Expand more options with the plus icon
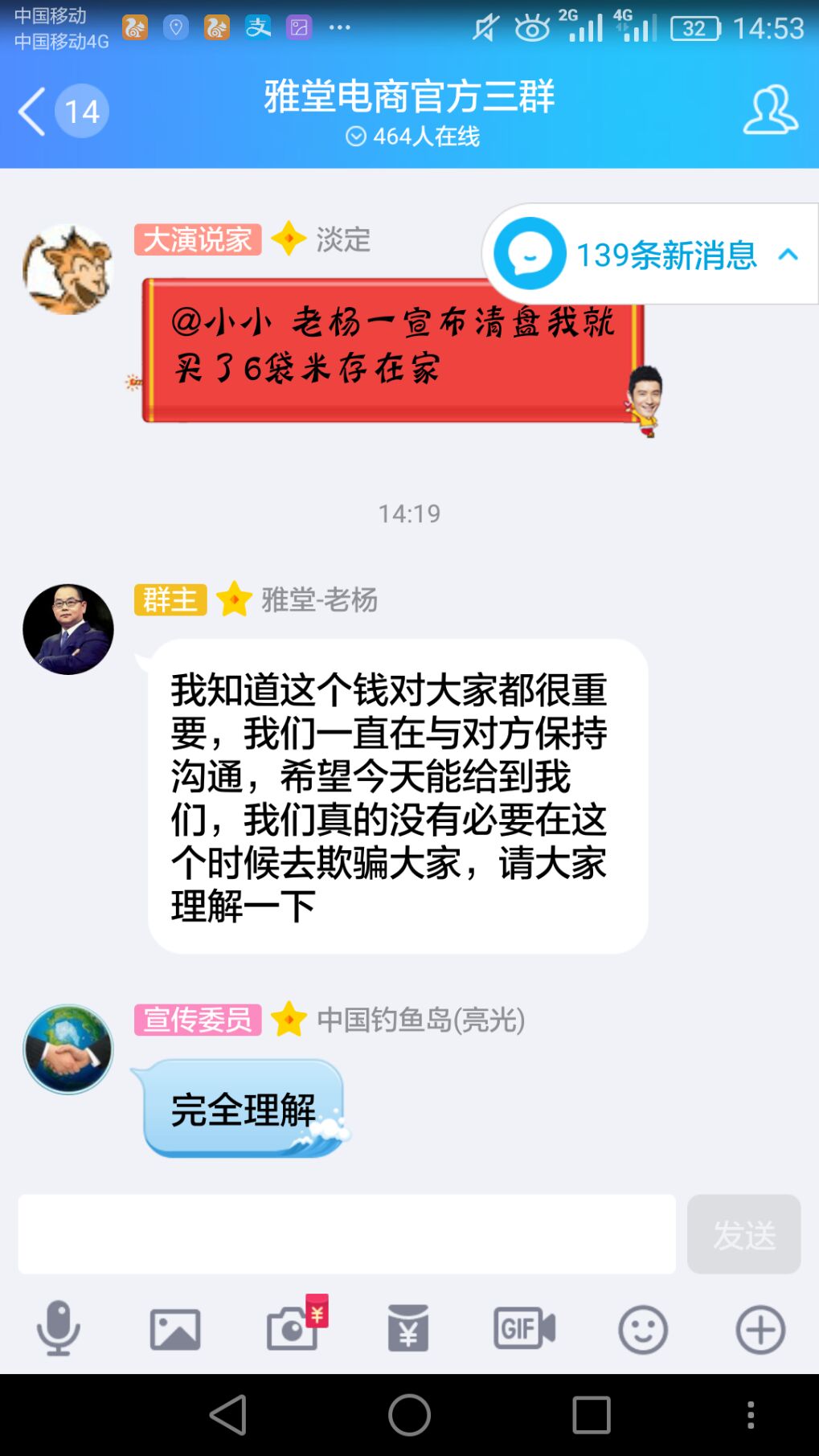 tap(760, 1329)
